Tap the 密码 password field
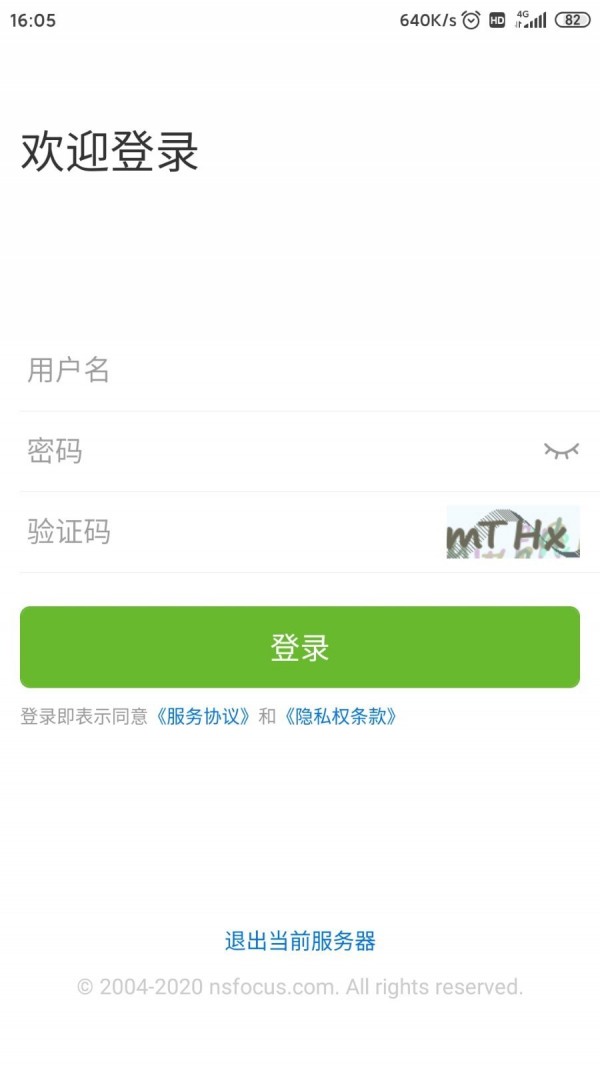 [279, 451]
